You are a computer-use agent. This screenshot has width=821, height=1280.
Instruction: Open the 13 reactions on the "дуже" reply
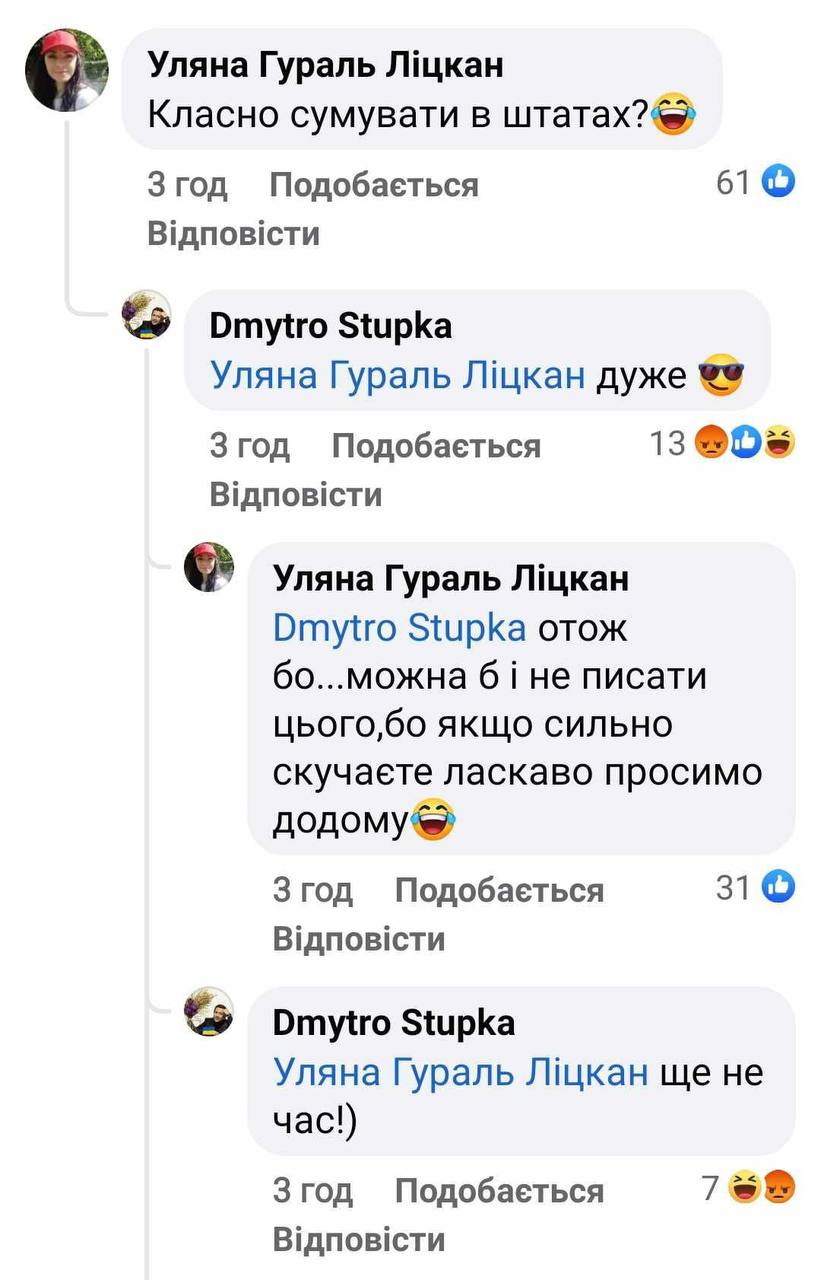coord(722,443)
